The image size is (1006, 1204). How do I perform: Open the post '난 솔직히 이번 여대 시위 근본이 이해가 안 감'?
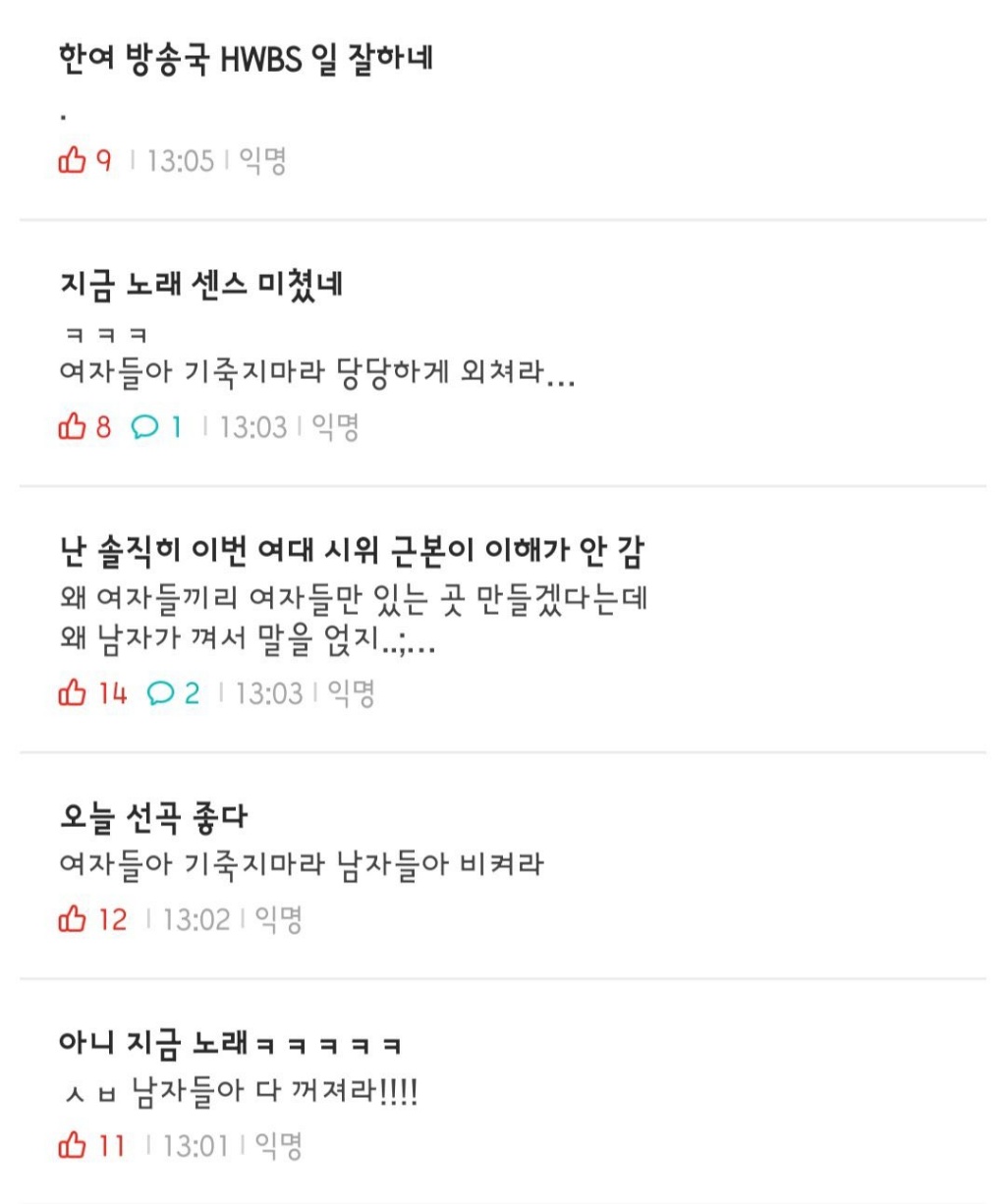point(351,552)
